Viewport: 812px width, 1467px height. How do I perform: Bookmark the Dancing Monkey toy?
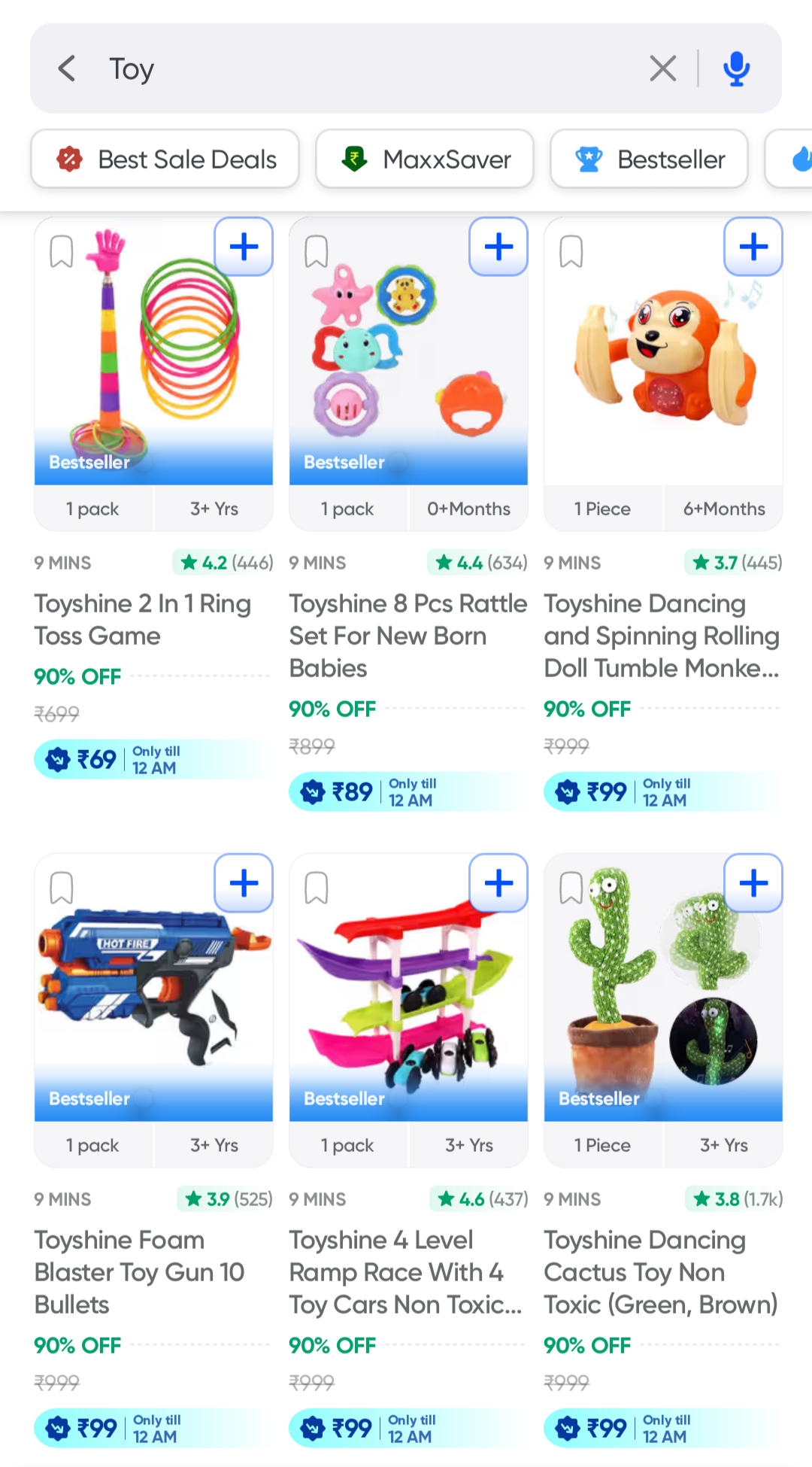pos(571,251)
